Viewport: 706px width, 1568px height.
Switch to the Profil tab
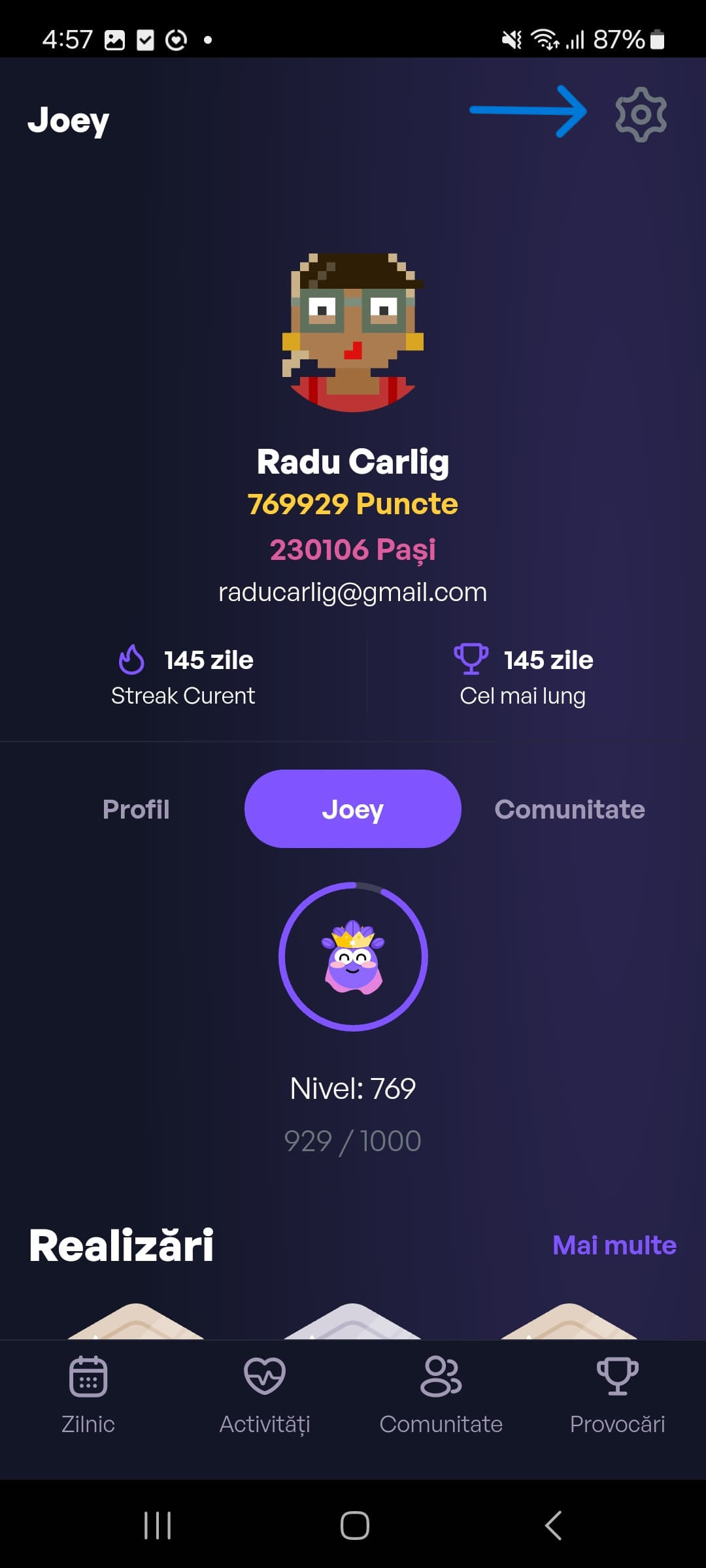click(x=136, y=809)
